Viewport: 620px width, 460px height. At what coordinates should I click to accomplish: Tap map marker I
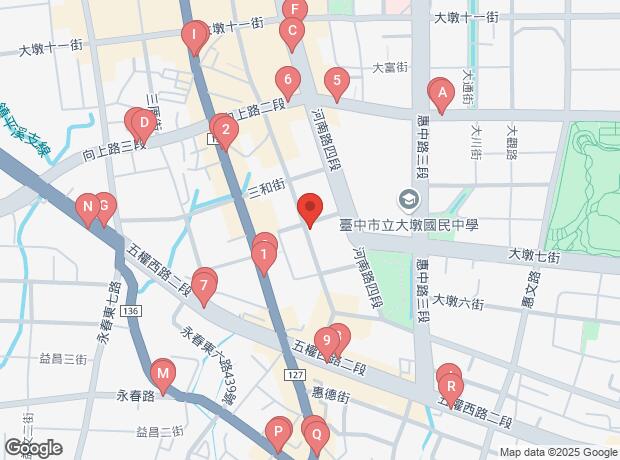(x=193, y=38)
